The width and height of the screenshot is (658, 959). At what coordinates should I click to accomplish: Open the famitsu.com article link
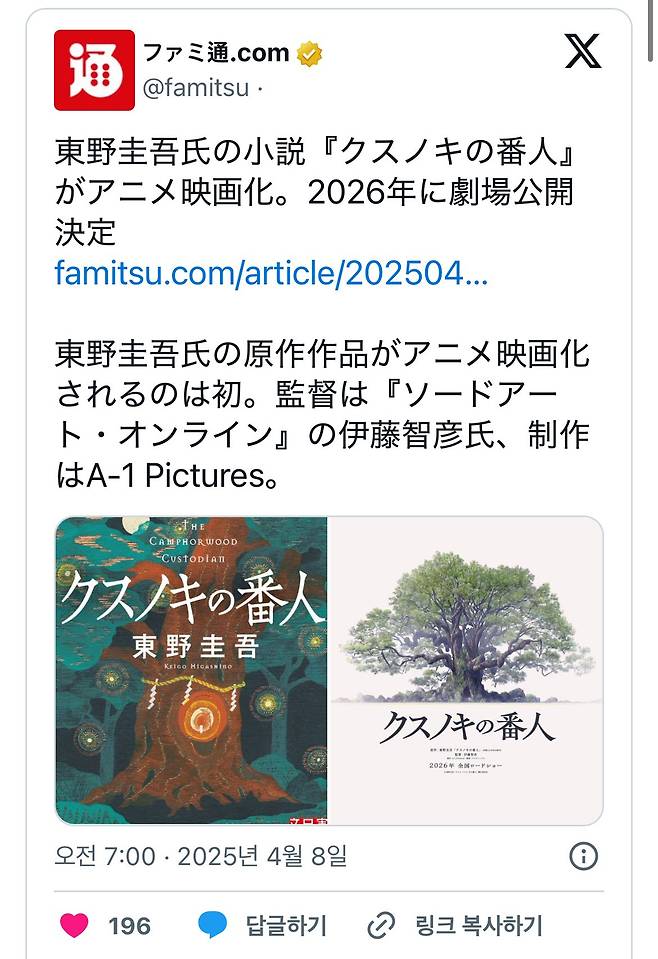pos(271,273)
